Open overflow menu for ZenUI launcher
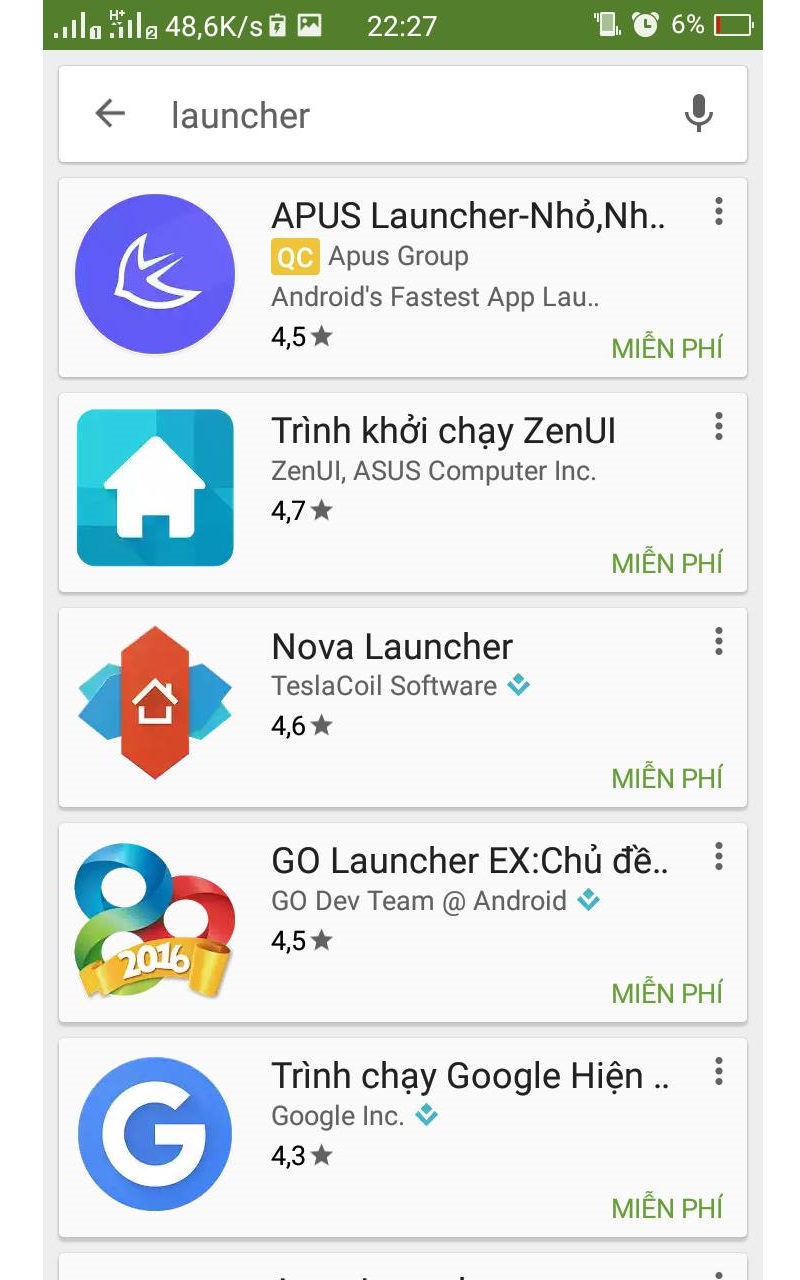The image size is (800, 1280). coord(718,427)
